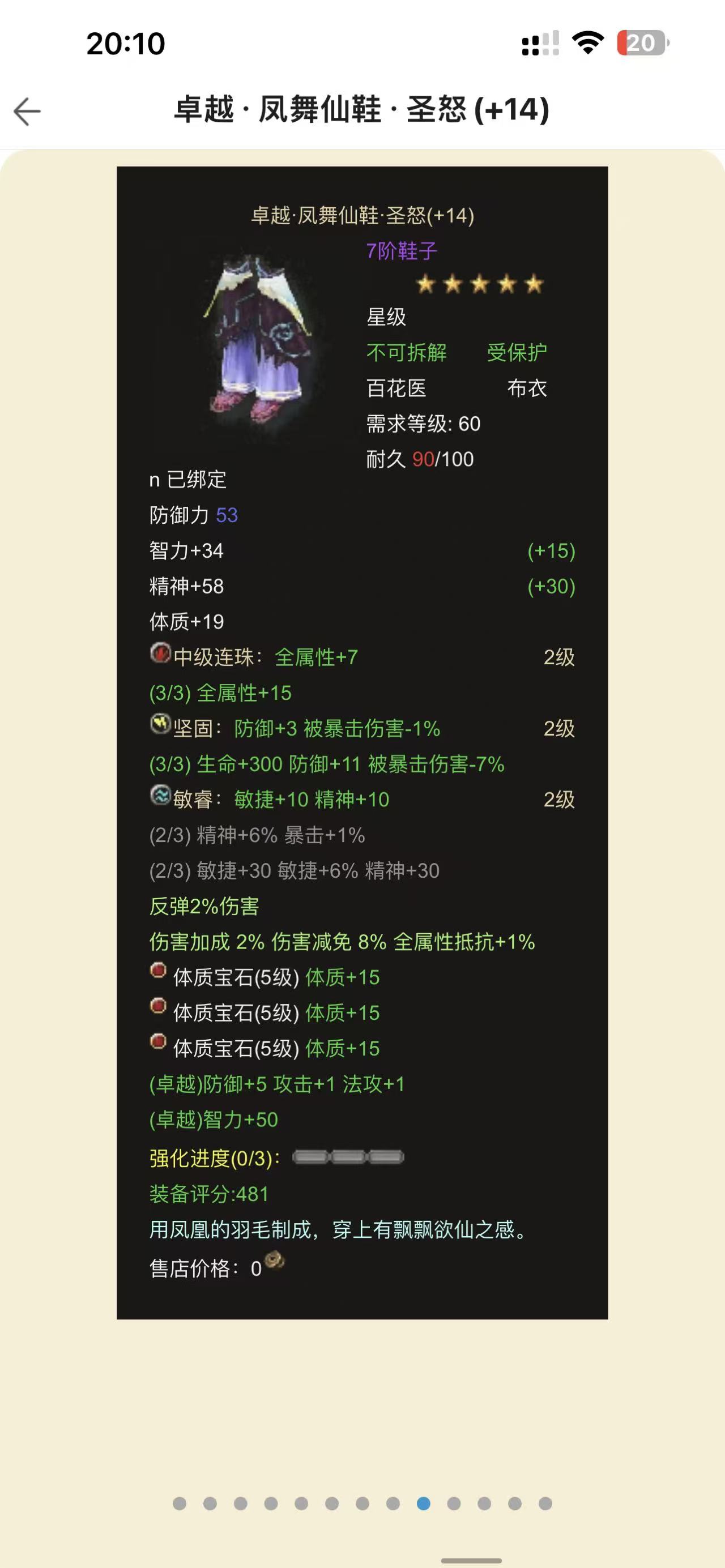The image size is (725, 1568).
Task: Go back using the top-left arrow
Action: 27,112
